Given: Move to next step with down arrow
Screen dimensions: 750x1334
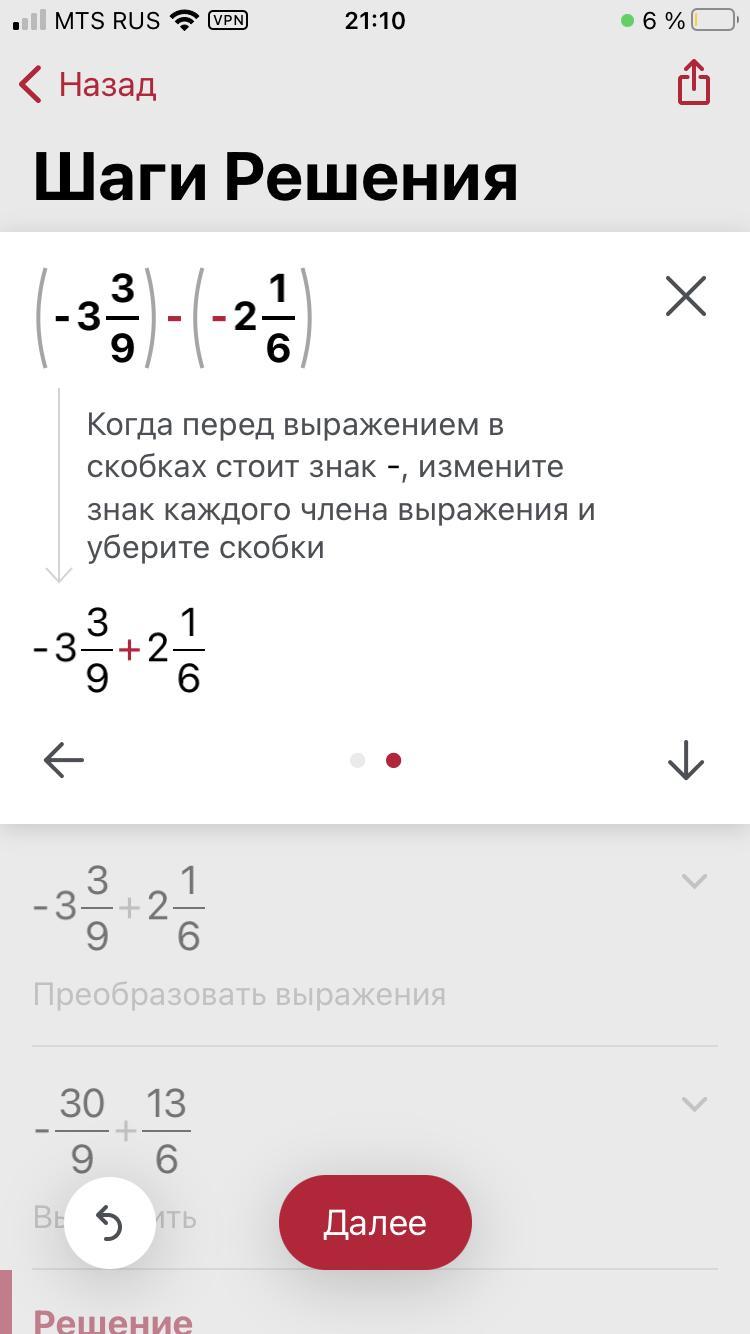Looking at the screenshot, I should pos(686,761).
